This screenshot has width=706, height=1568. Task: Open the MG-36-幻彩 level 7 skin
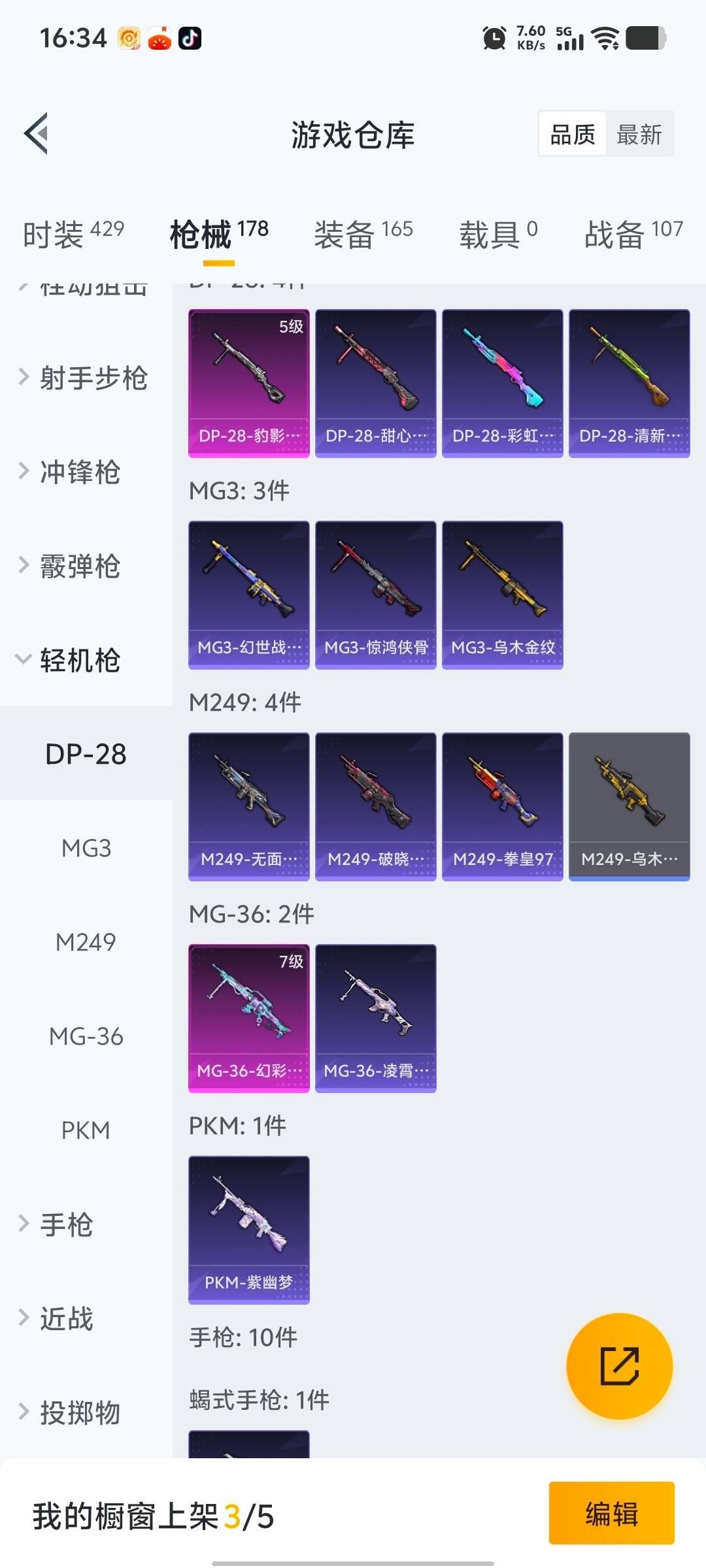coord(248,1016)
